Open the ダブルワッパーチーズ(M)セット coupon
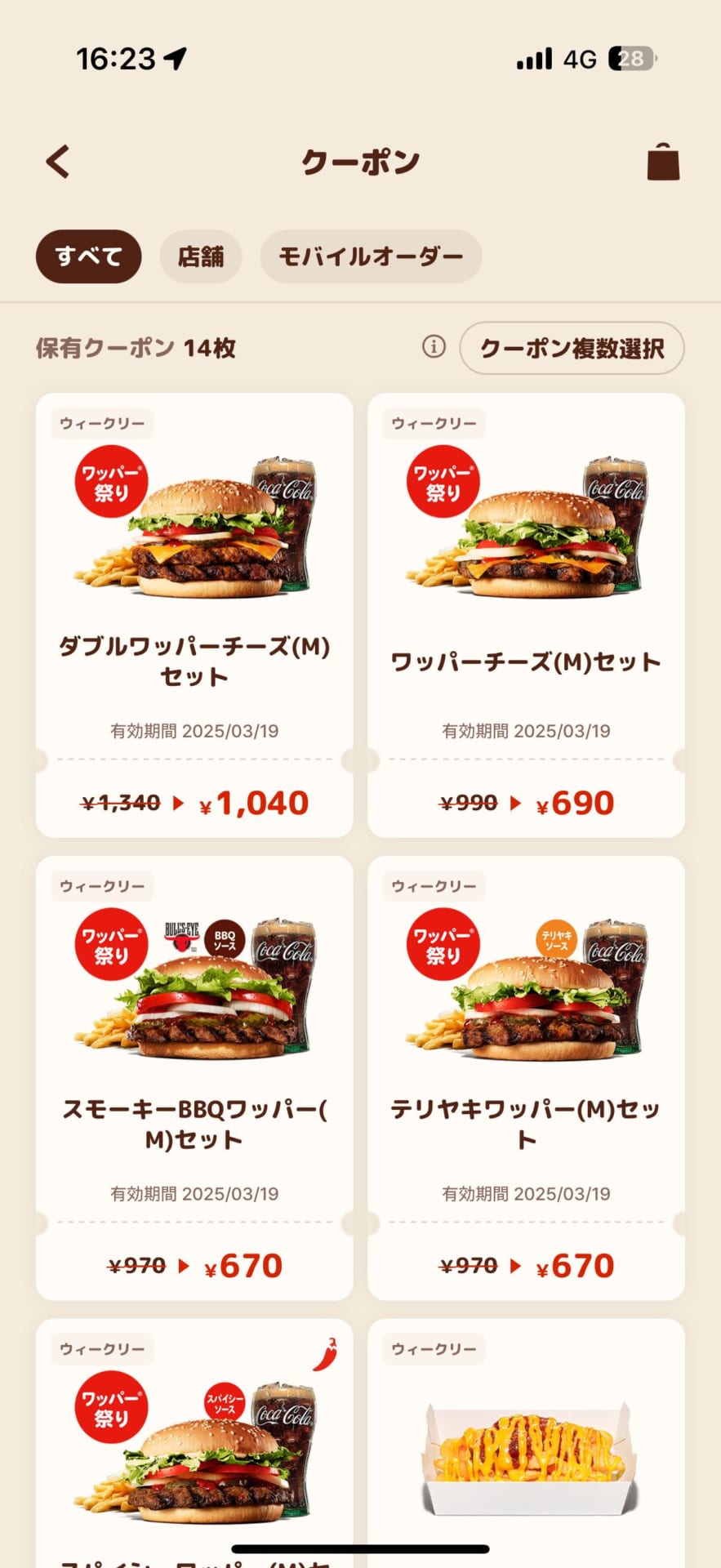This screenshot has width=721, height=1568. [x=194, y=615]
